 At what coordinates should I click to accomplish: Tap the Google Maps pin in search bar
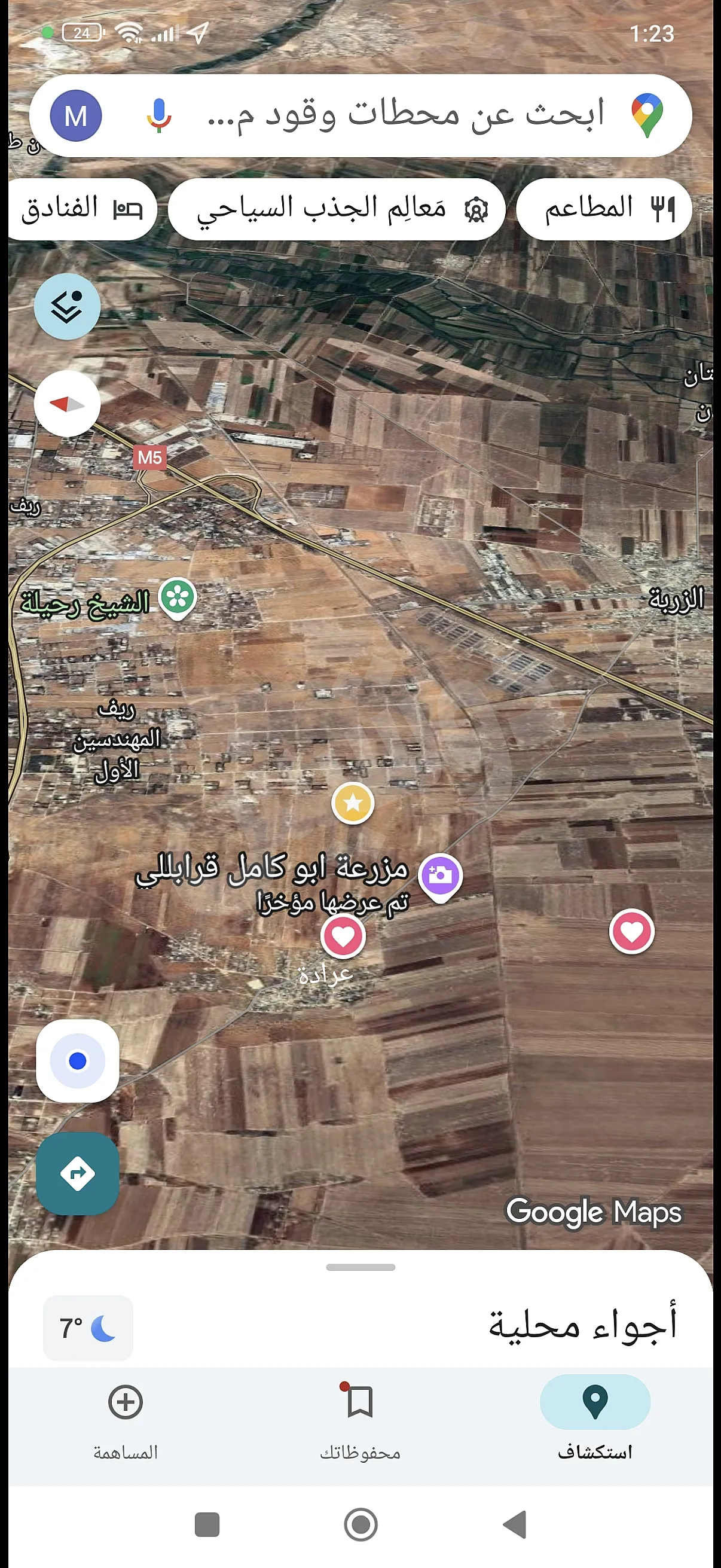(647, 116)
